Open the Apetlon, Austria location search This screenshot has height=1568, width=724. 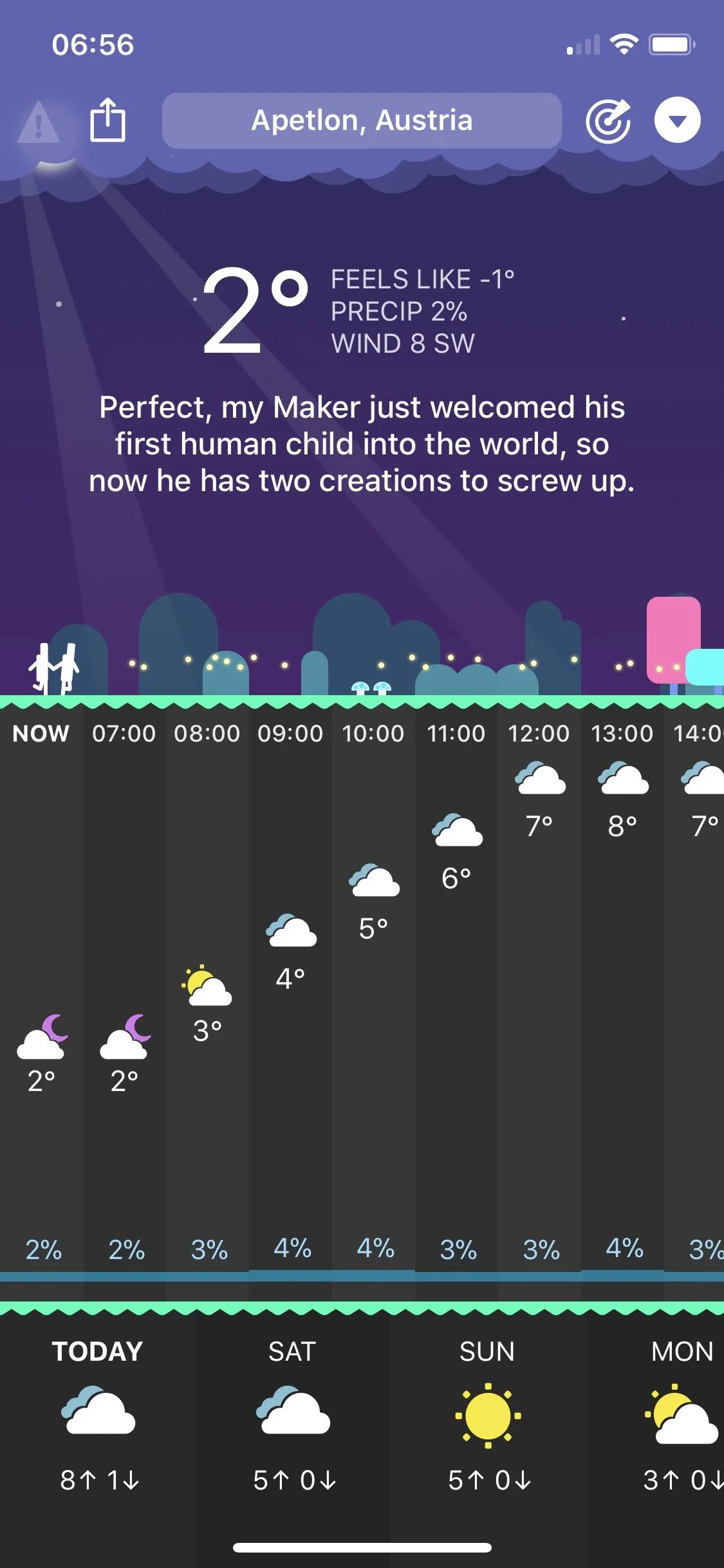362,120
